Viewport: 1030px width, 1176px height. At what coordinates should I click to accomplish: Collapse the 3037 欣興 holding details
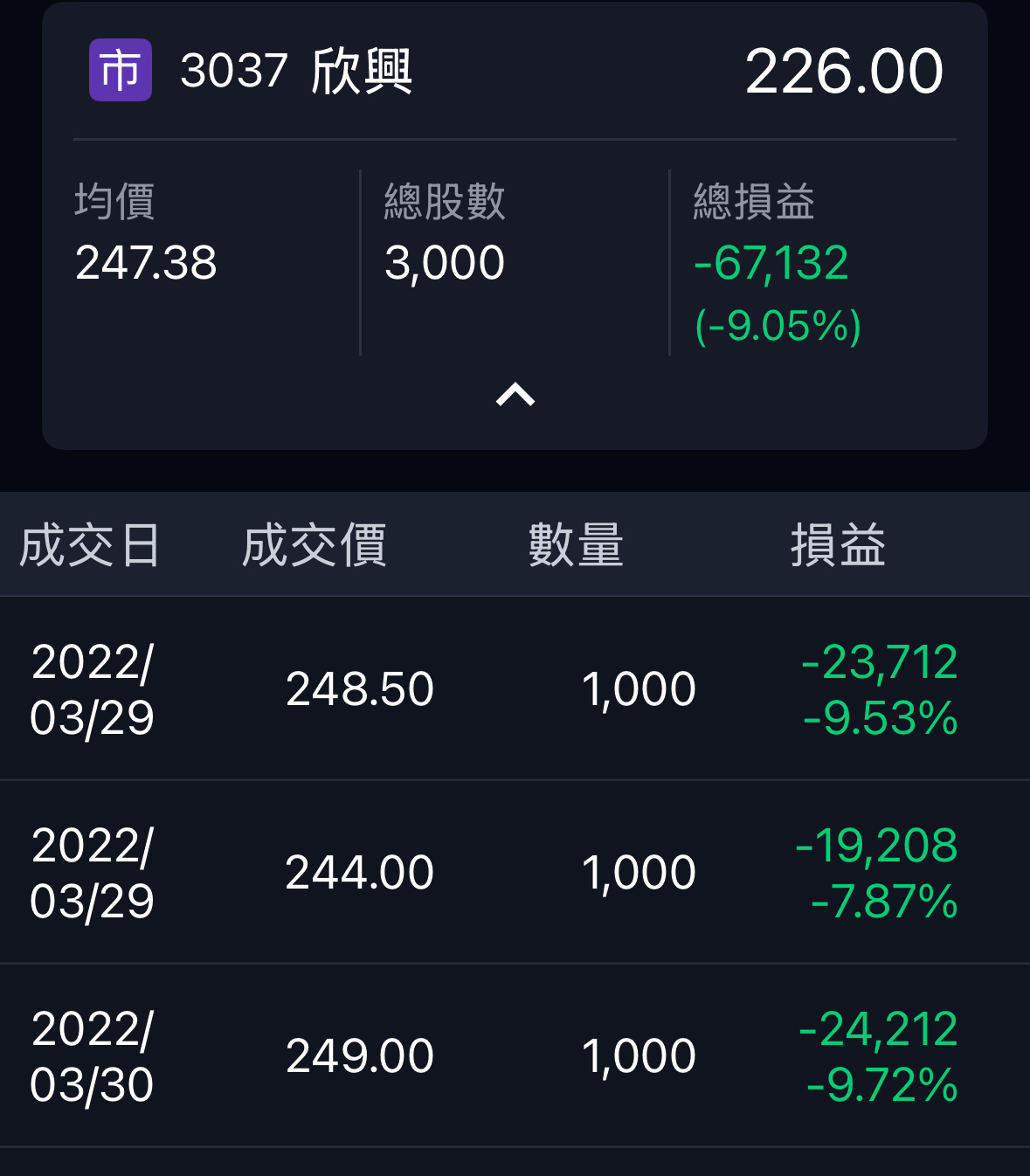[515, 396]
